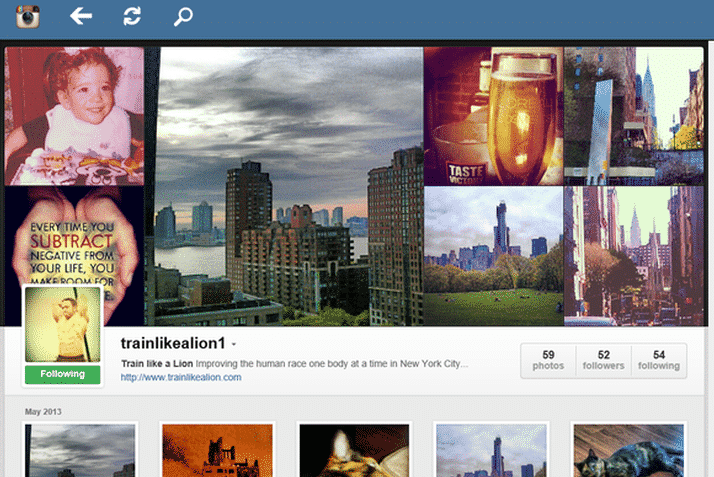View the 52 followers list
This screenshot has height=477, width=714.
click(604, 360)
